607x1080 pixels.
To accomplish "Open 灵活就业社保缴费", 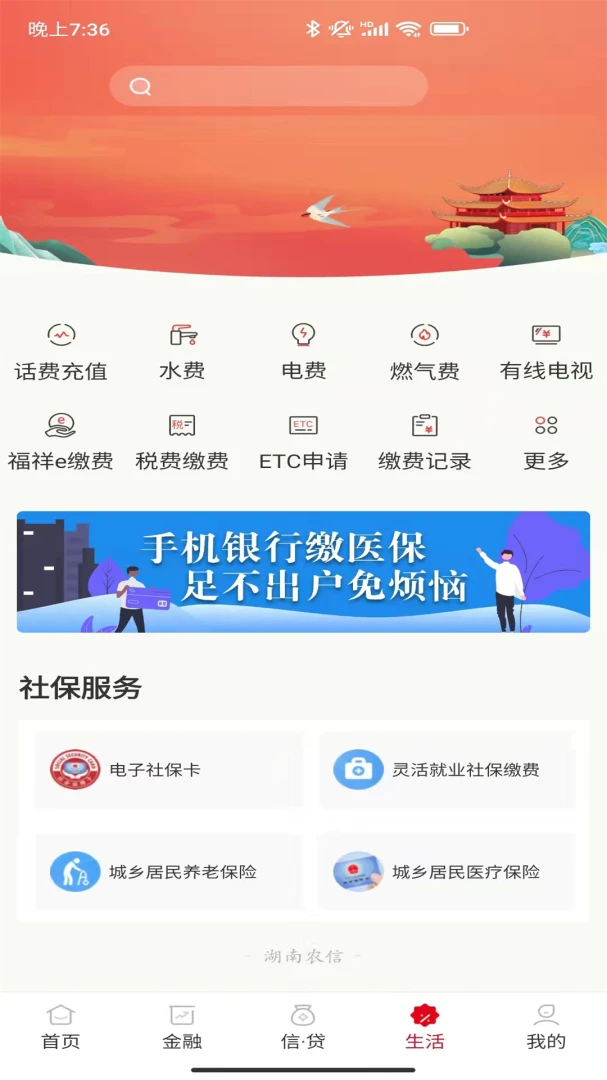I will (447, 770).
